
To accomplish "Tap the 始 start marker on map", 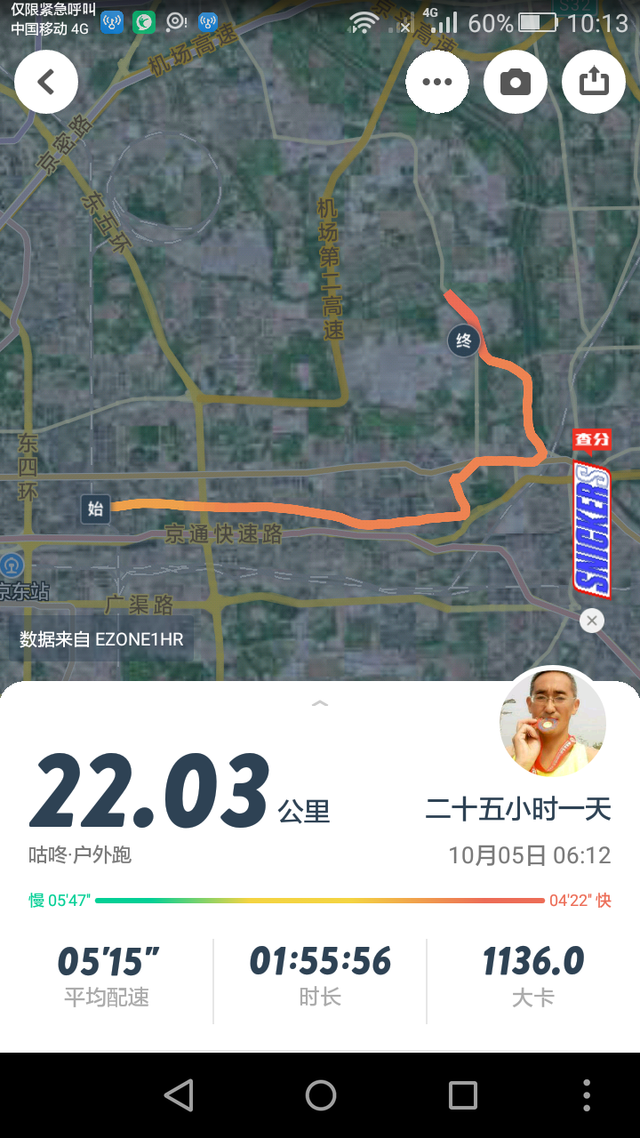I will point(96,509).
